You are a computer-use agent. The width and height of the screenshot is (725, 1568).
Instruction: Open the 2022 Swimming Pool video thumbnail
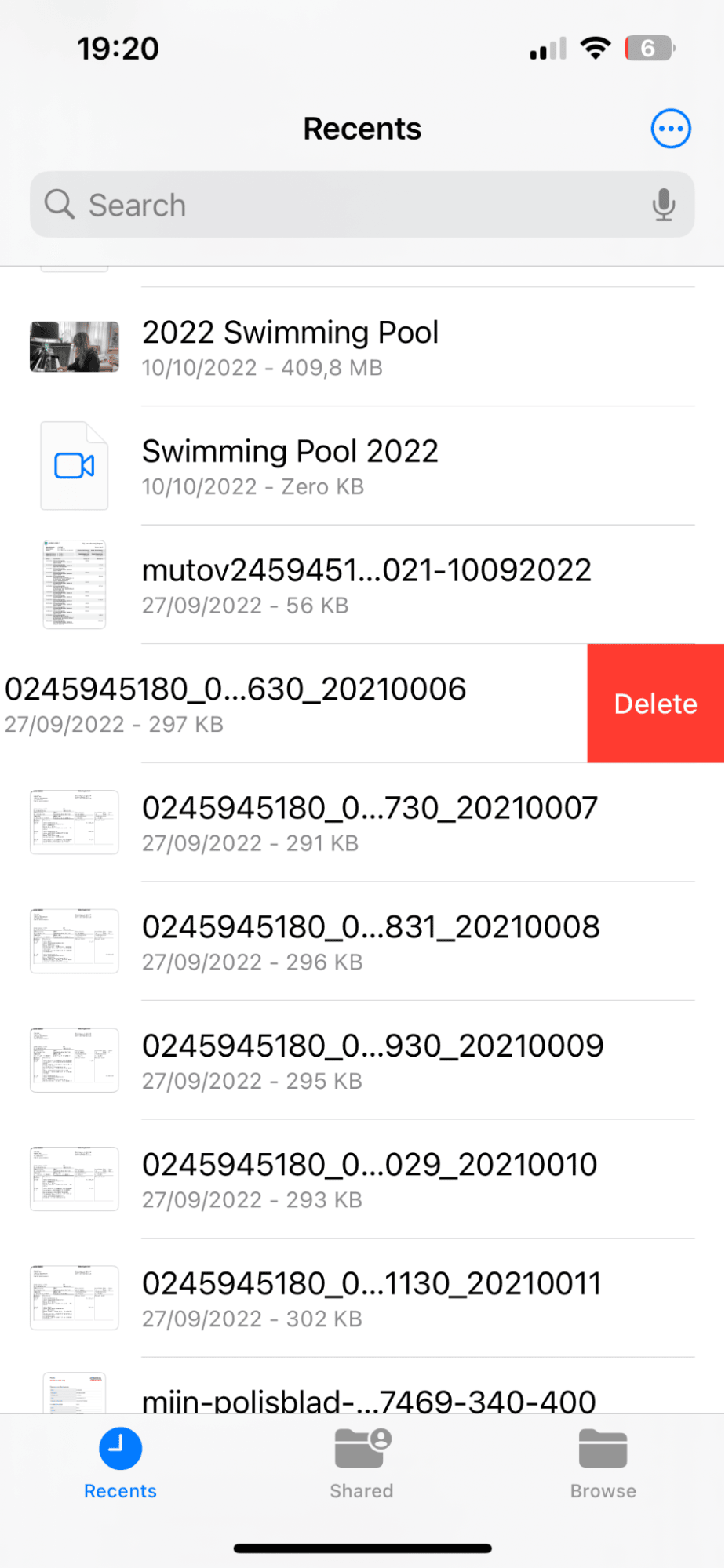click(x=73, y=347)
